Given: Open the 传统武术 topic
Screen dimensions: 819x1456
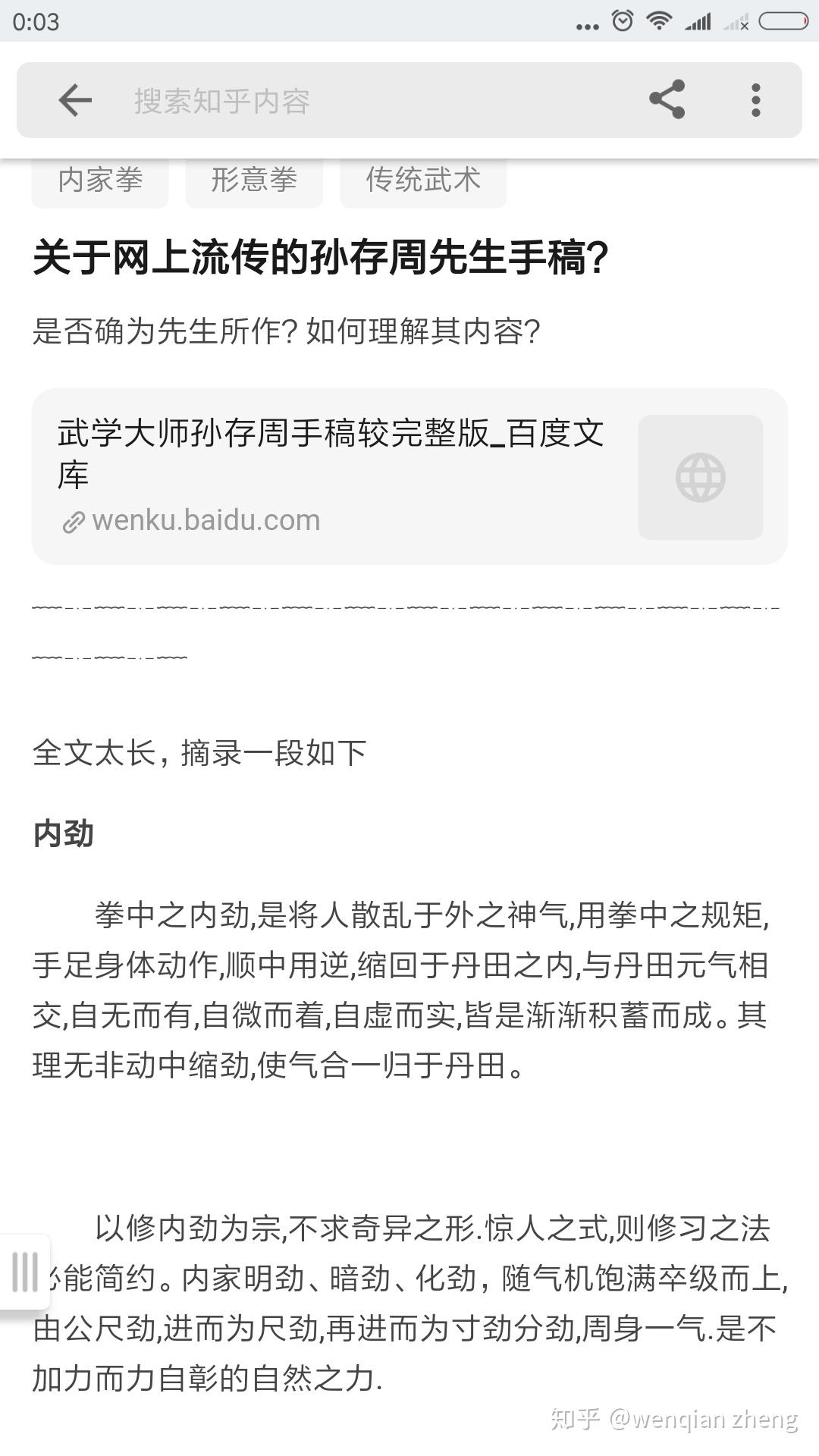Looking at the screenshot, I should pyautogui.click(x=422, y=180).
